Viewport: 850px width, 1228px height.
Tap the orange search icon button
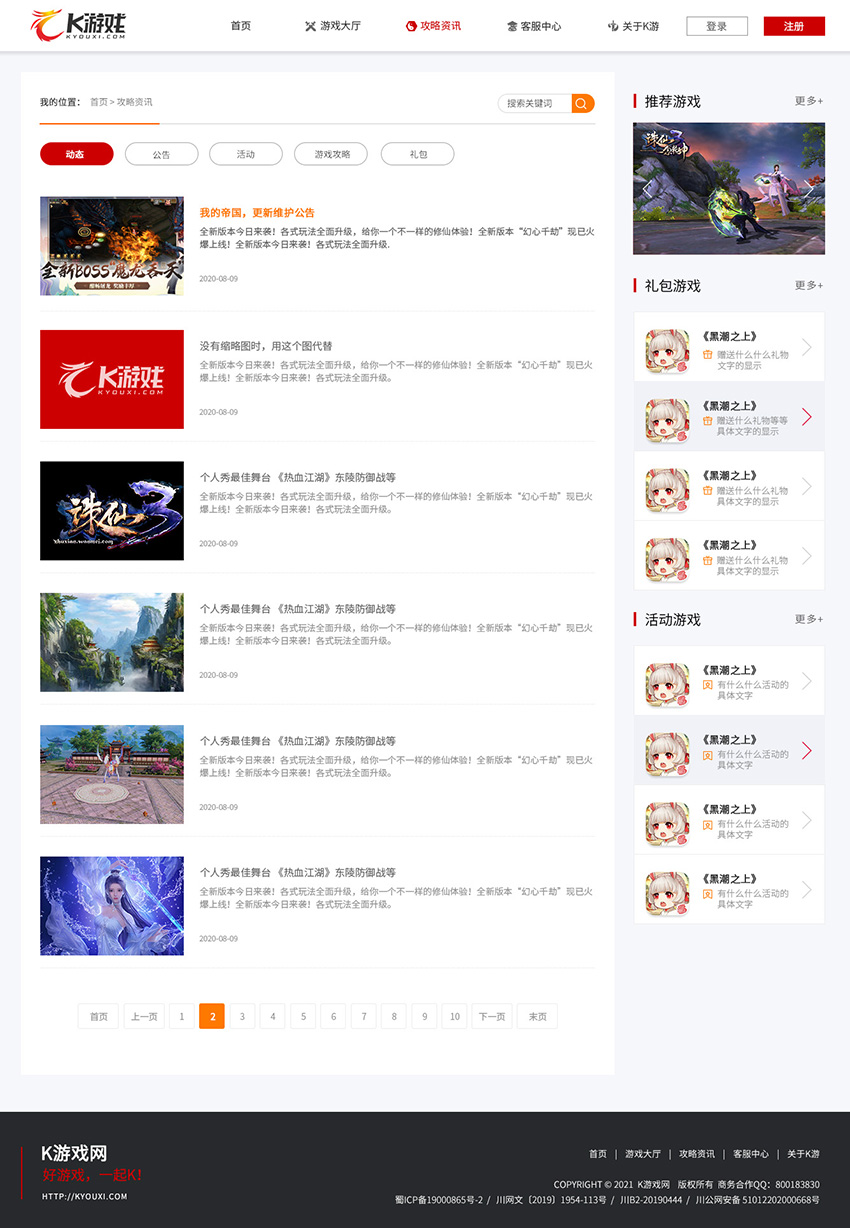582,103
